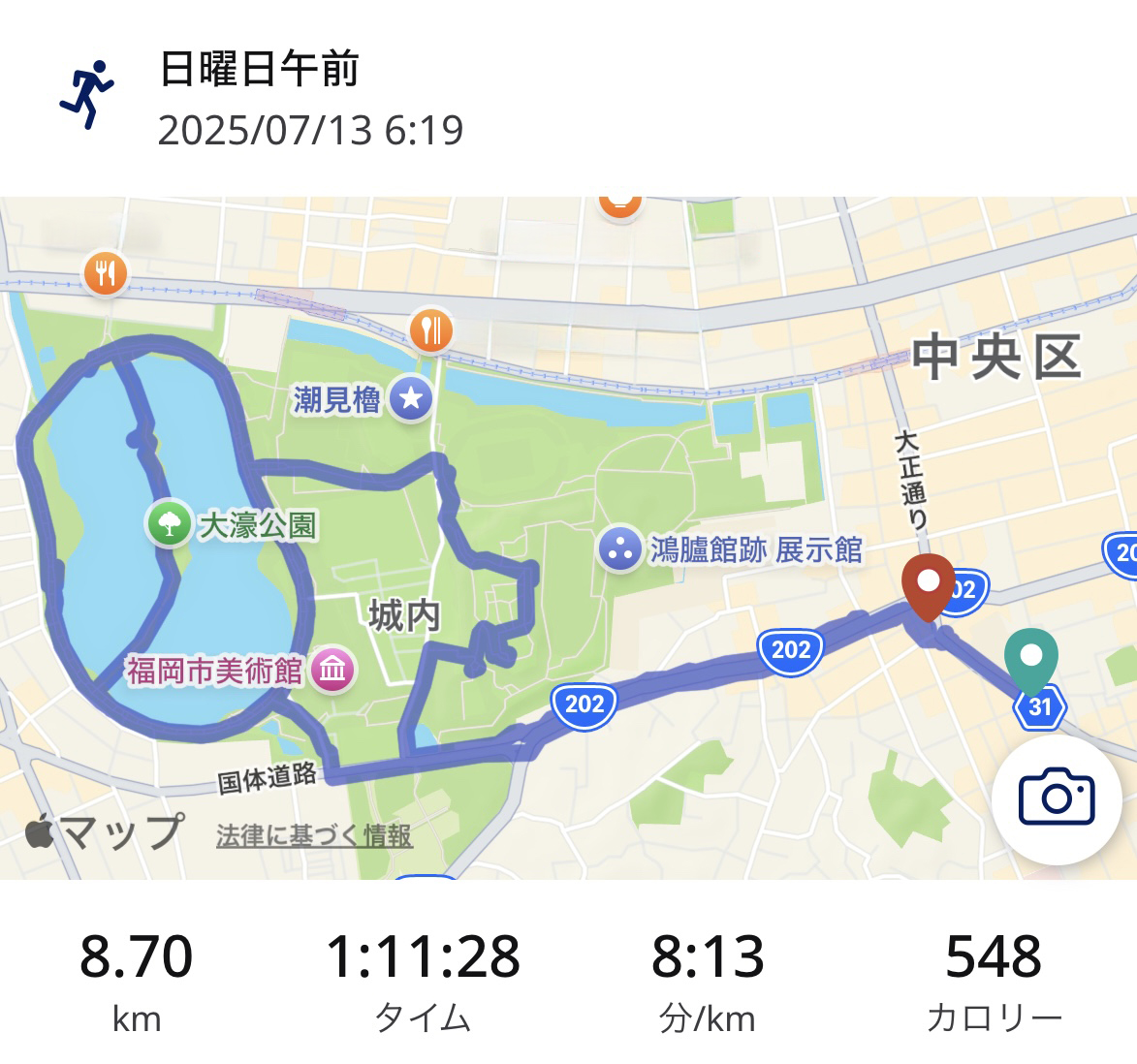Tap the camera button on the map
The image size is (1137, 1064).
[1056, 798]
